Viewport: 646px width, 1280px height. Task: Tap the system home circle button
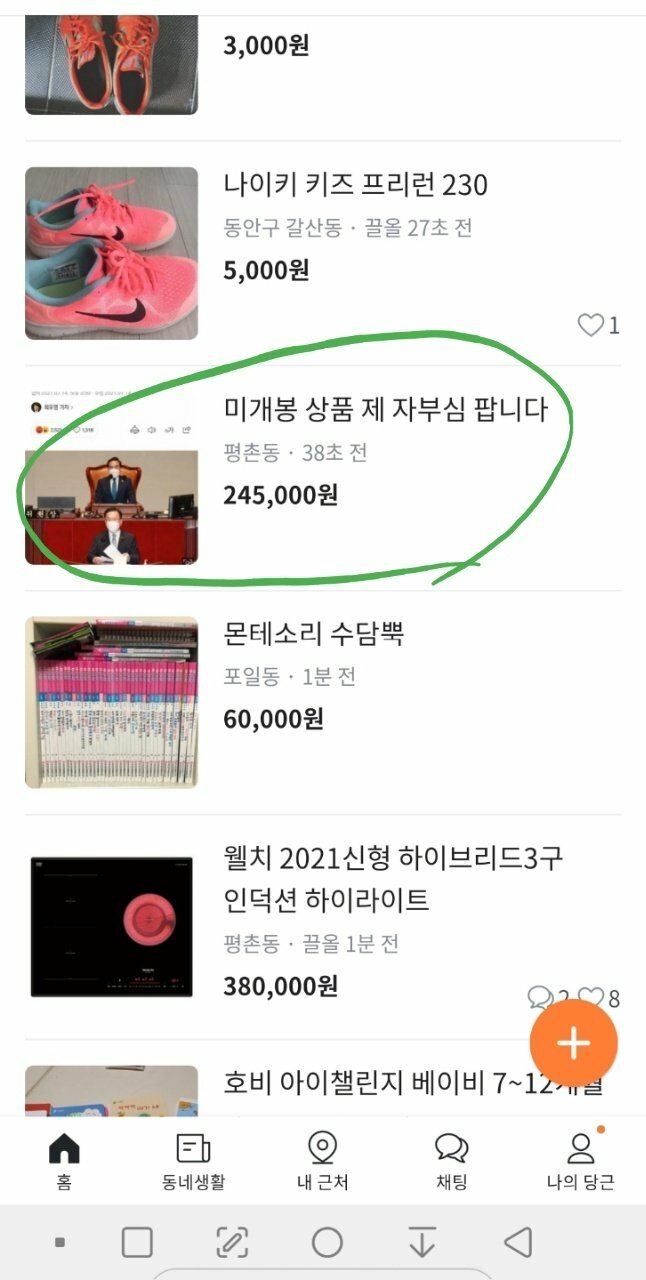coord(327,1243)
